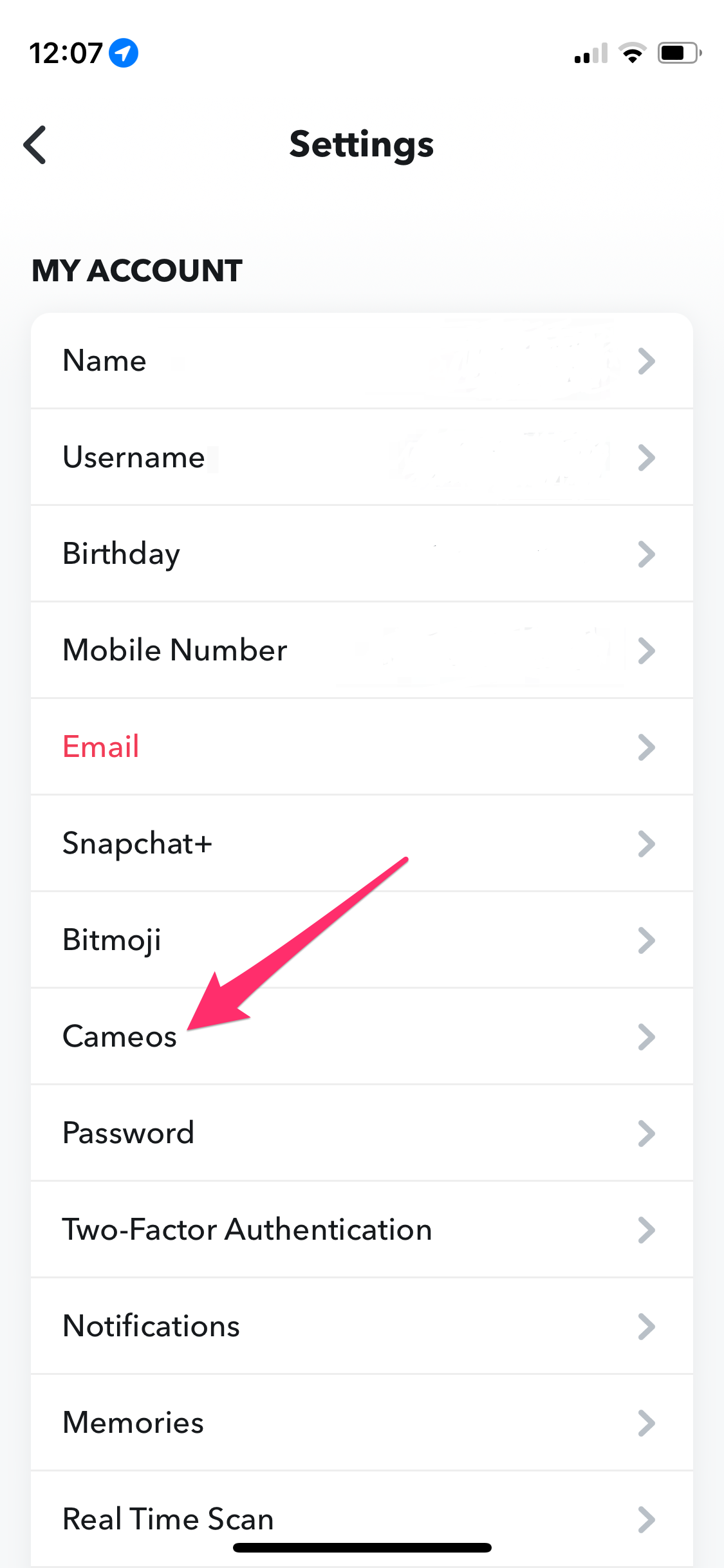Screen dimensions: 724x1568
Task: Open the Email setting
Action: 361,747
